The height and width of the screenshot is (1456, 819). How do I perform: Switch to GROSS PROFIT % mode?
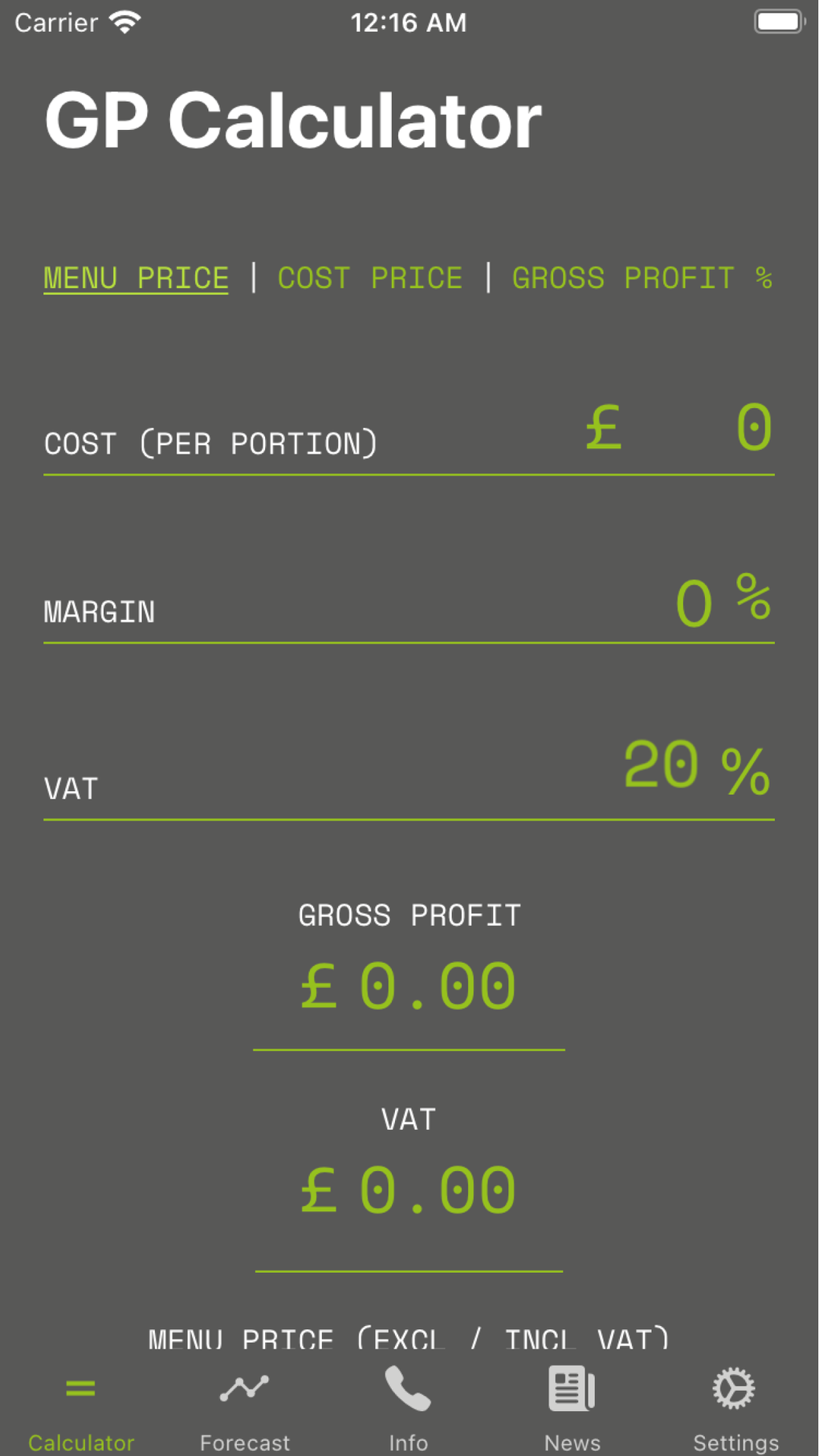(x=642, y=278)
